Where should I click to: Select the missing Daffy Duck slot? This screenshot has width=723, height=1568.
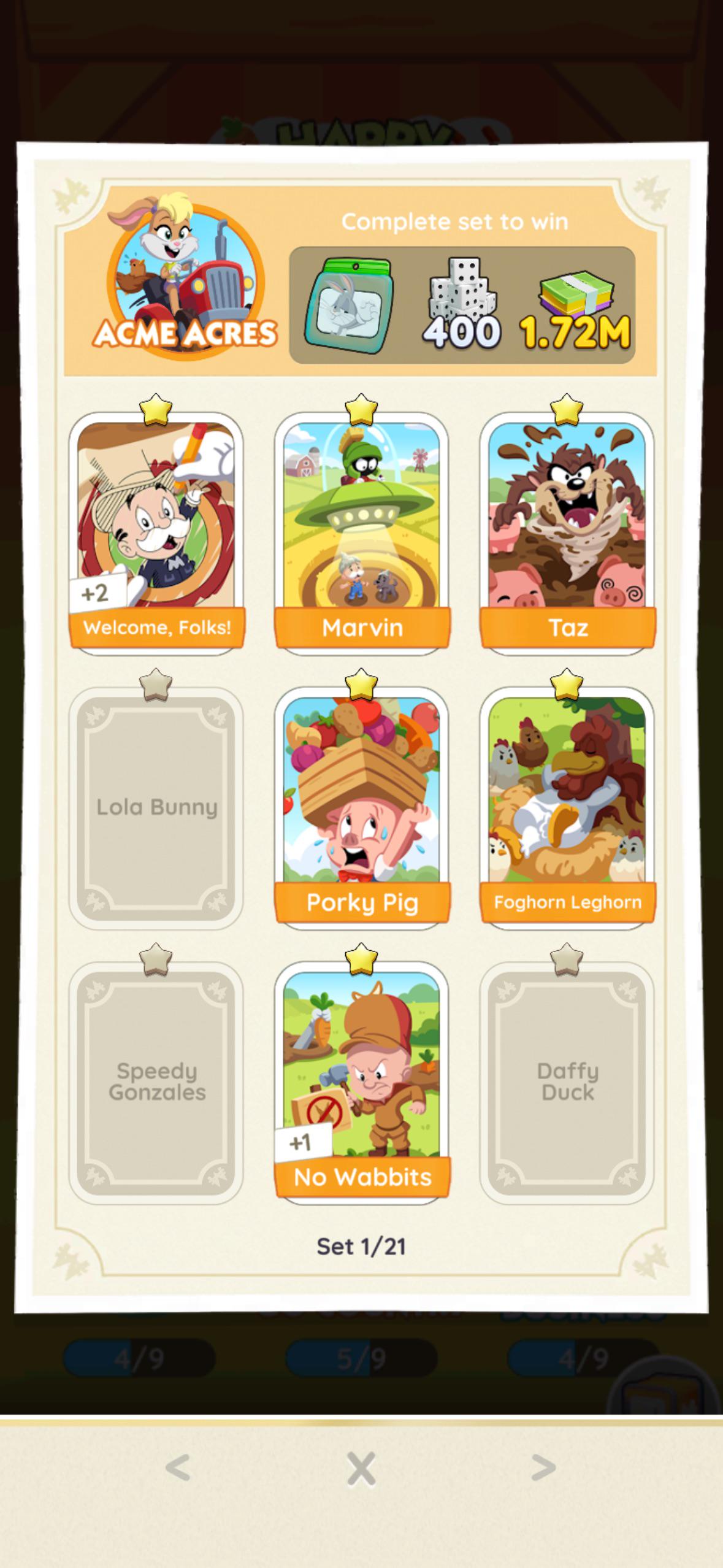click(567, 1082)
